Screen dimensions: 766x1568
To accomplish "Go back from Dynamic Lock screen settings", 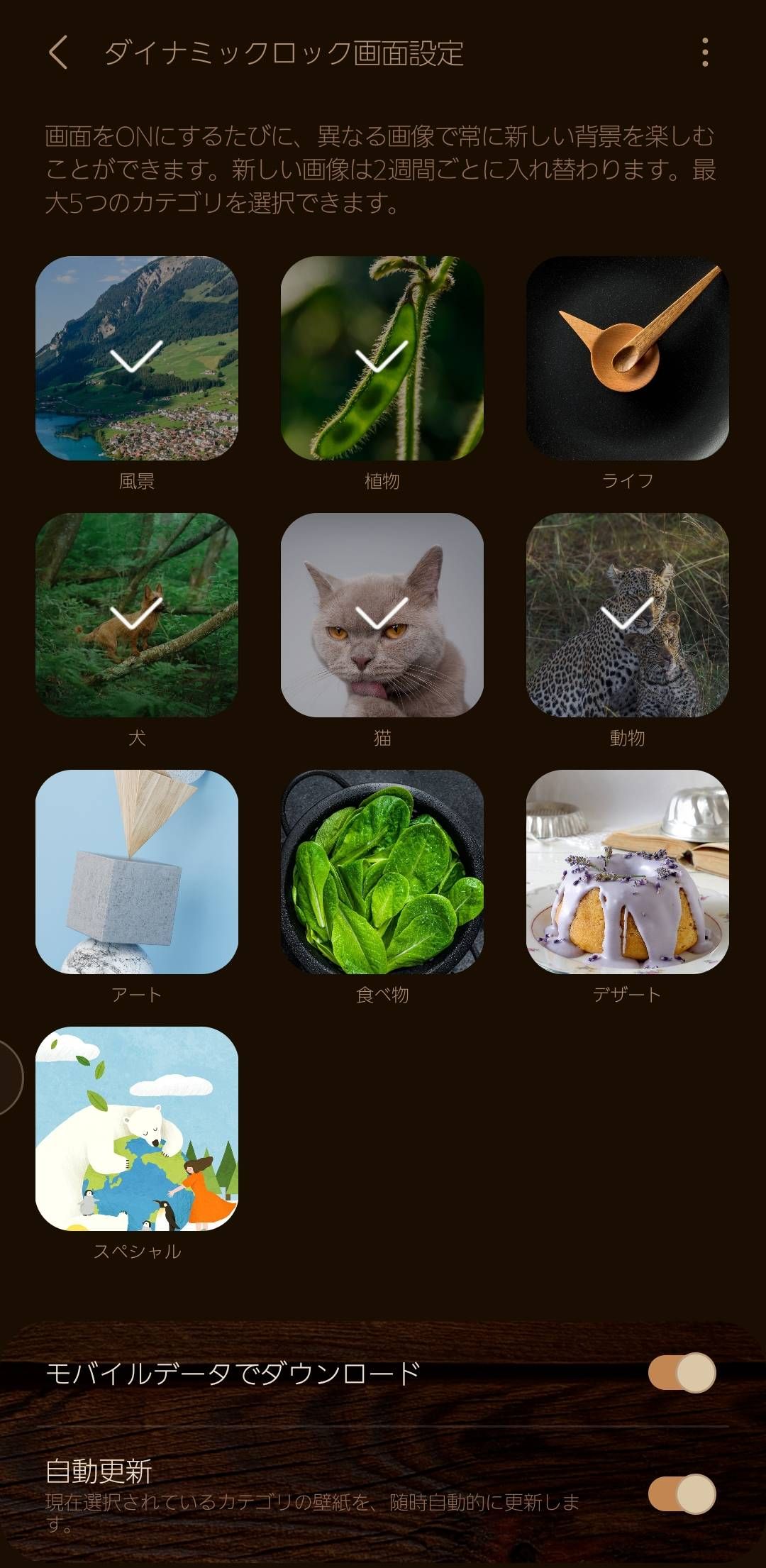I will [x=58, y=53].
